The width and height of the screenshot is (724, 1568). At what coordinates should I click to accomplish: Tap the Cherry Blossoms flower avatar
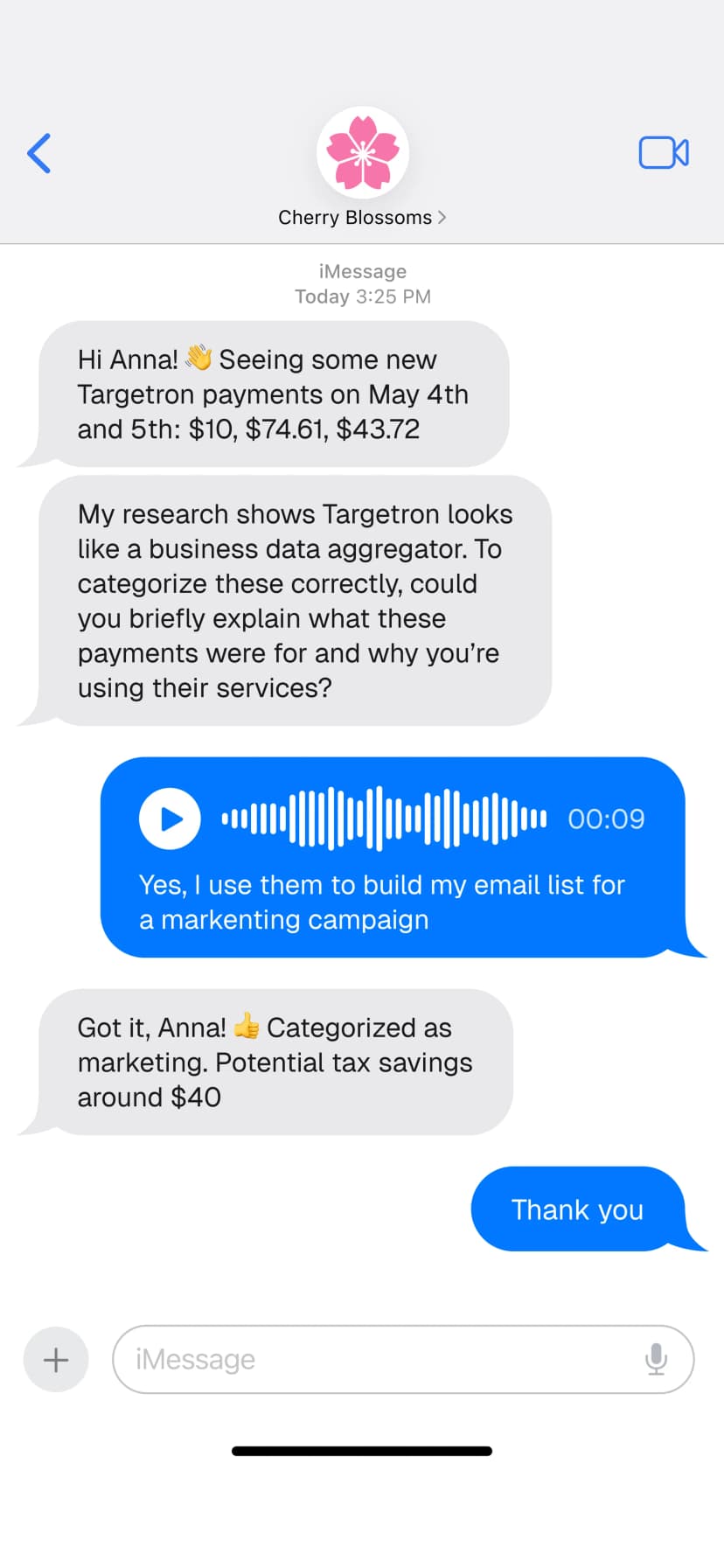(x=362, y=153)
